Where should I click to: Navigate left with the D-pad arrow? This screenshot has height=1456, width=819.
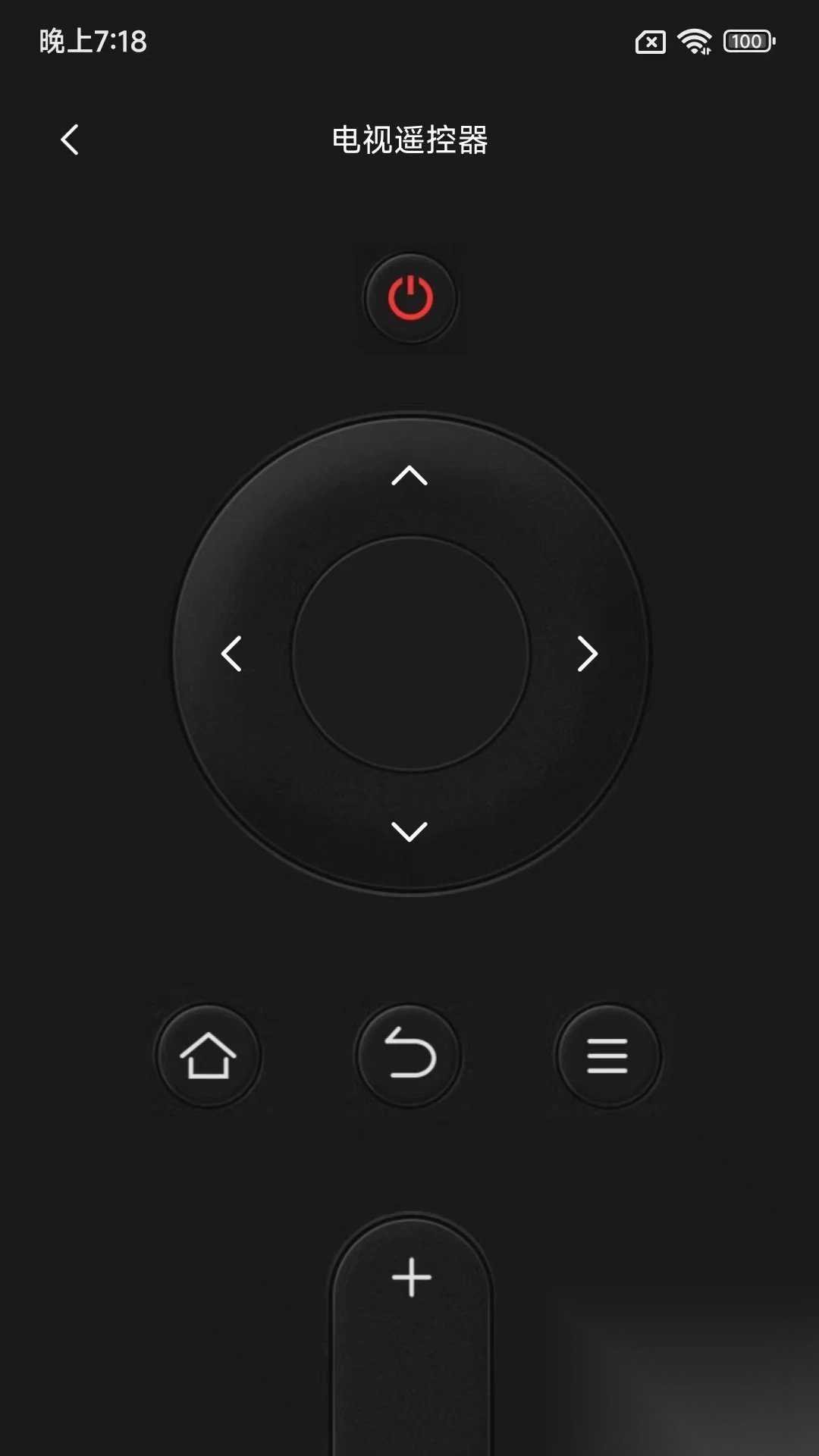pos(231,654)
